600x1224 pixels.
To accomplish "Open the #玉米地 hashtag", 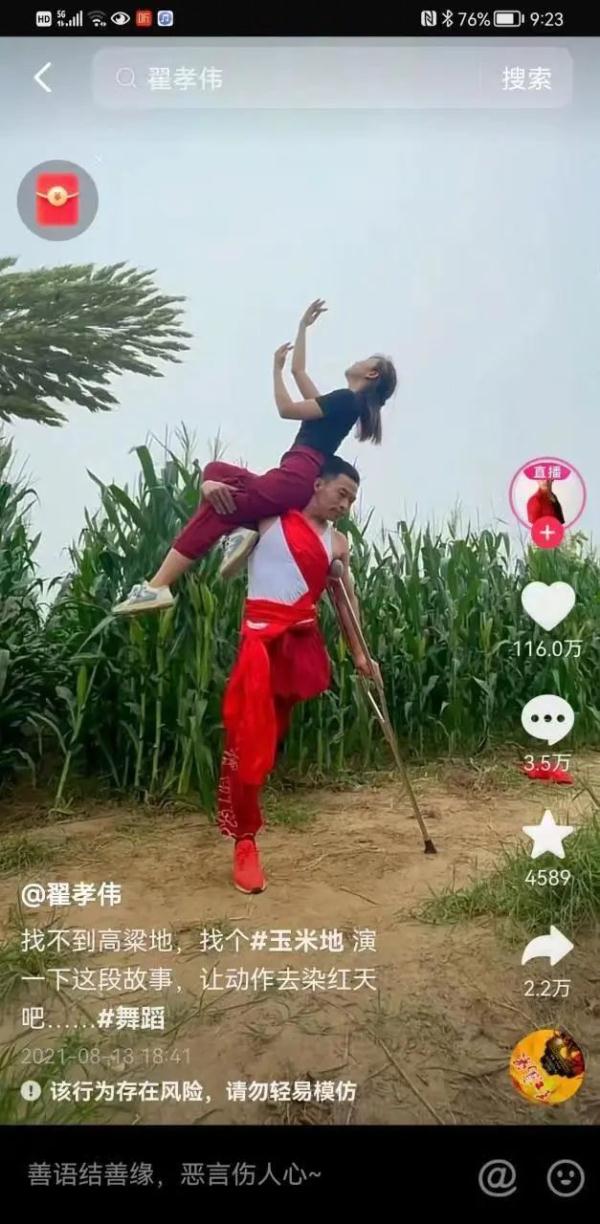I will coord(296,941).
